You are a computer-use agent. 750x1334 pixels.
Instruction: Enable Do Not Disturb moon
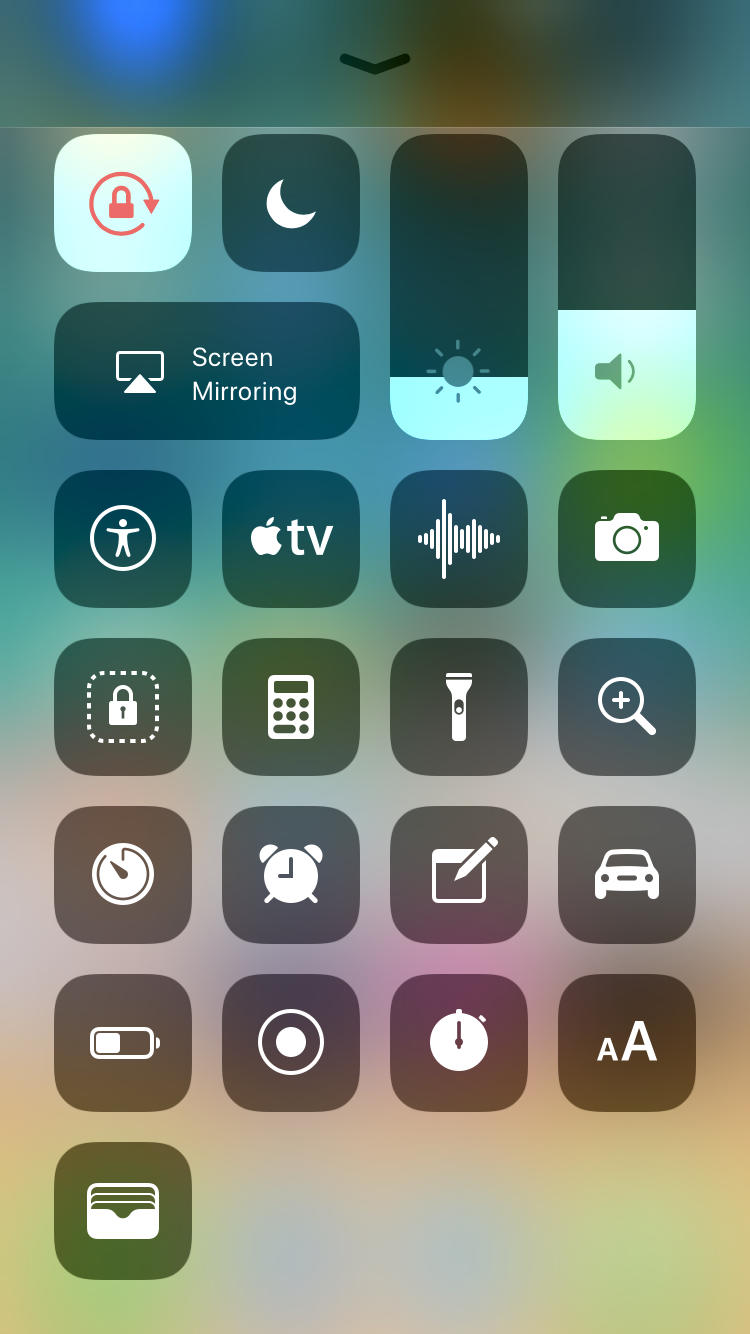point(291,203)
